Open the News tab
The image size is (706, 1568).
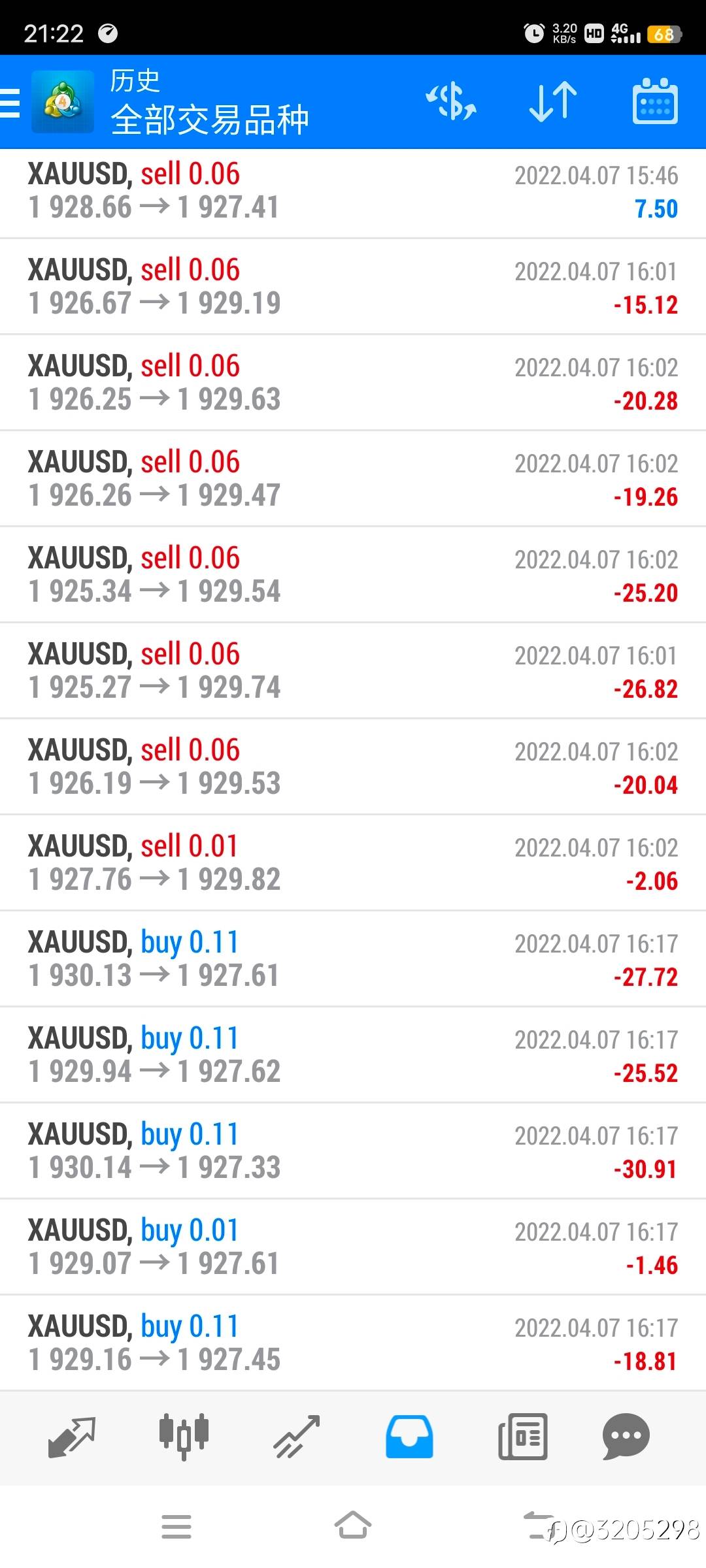click(x=522, y=1437)
